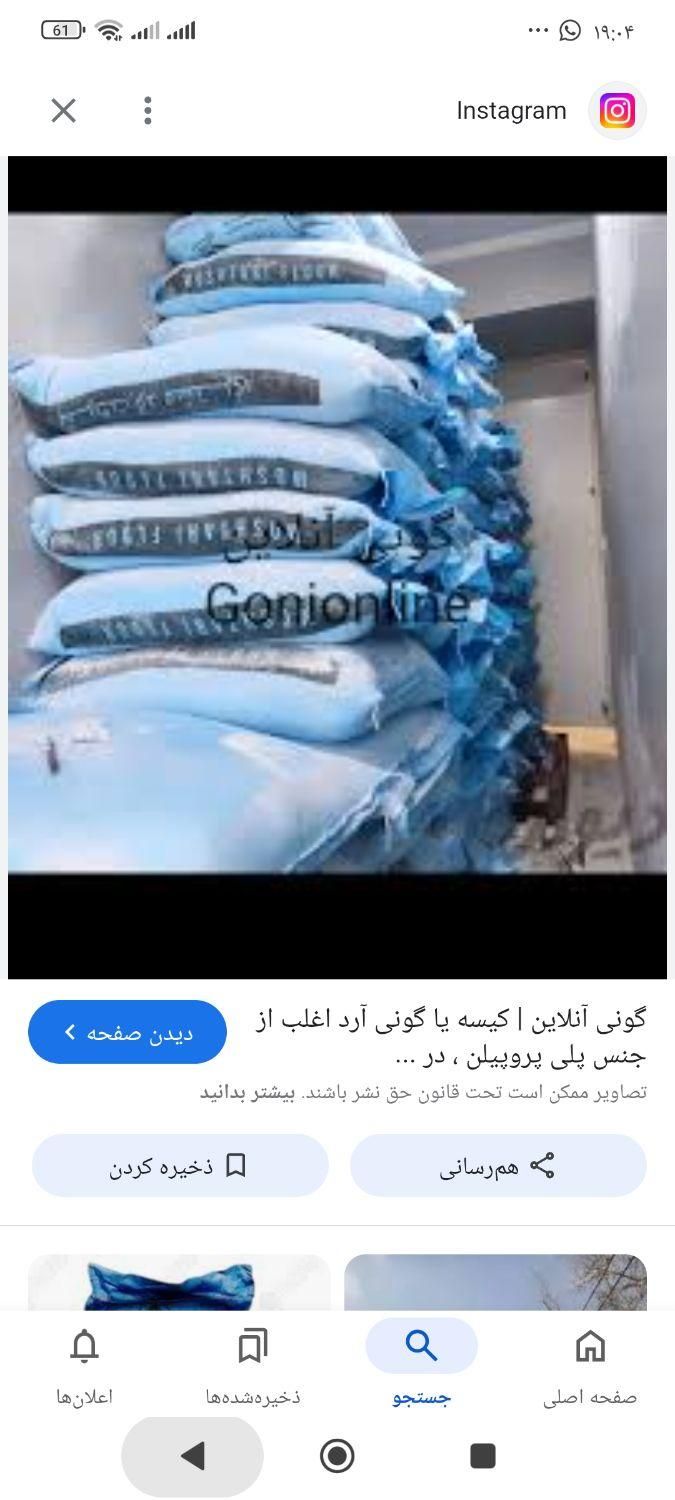Save the image with 'ذخیره کردن'
The image size is (675, 1500).
180,1166
